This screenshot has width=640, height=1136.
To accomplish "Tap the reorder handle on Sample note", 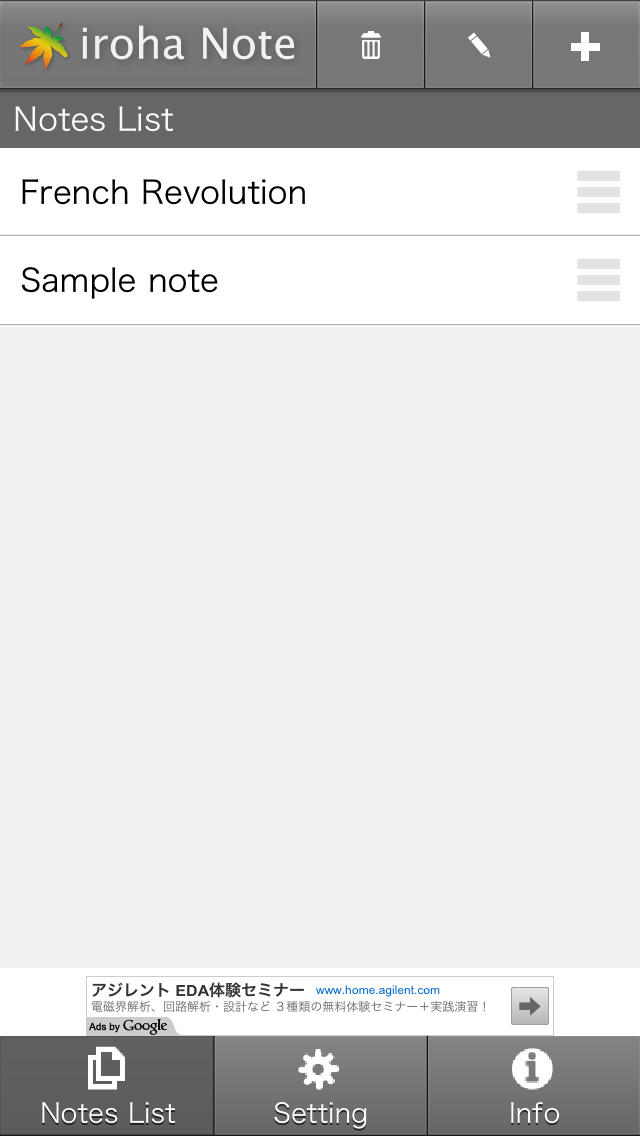I will pos(598,280).
